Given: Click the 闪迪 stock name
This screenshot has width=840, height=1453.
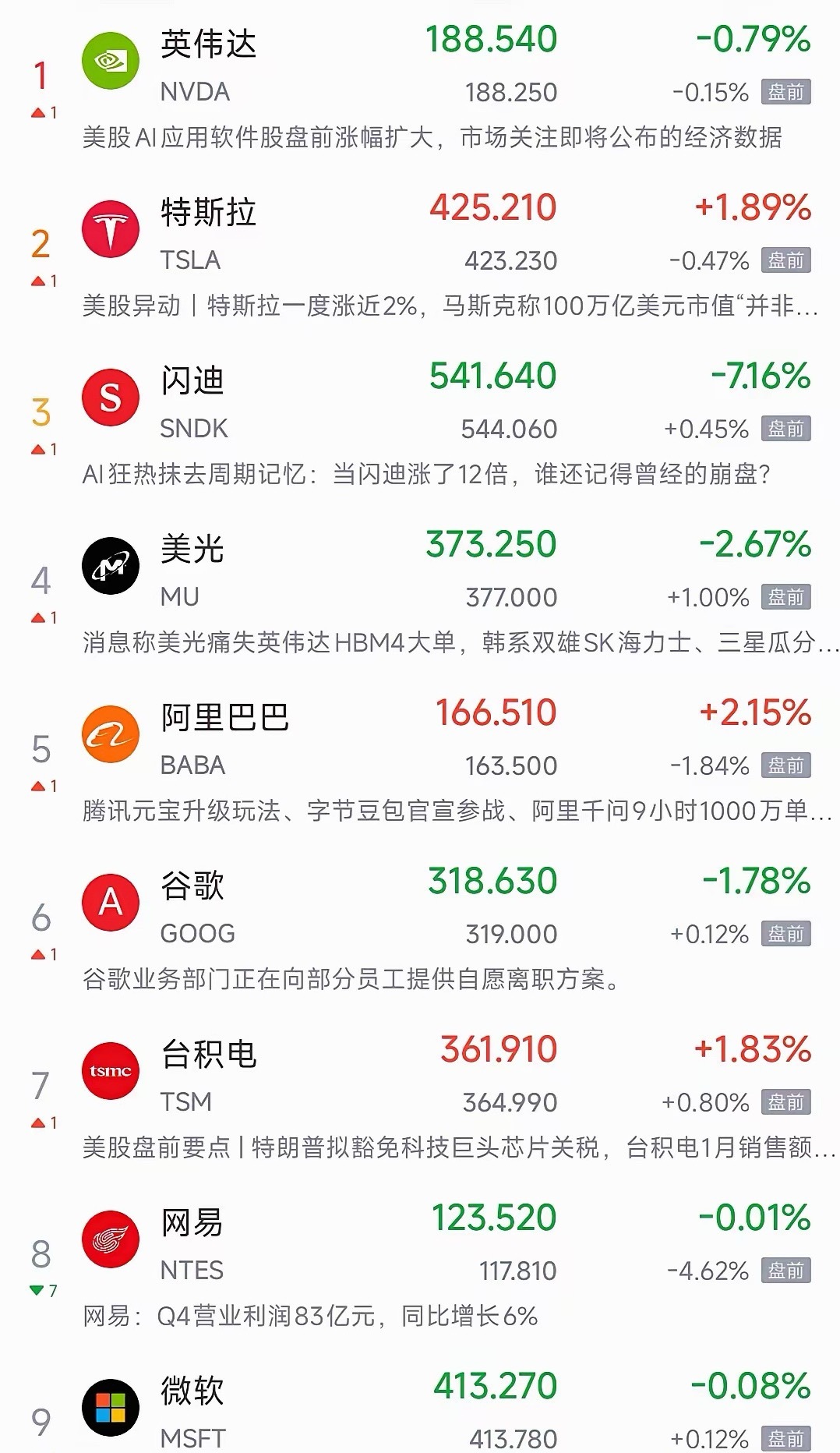Looking at the screenshot, I should (193, 377).
